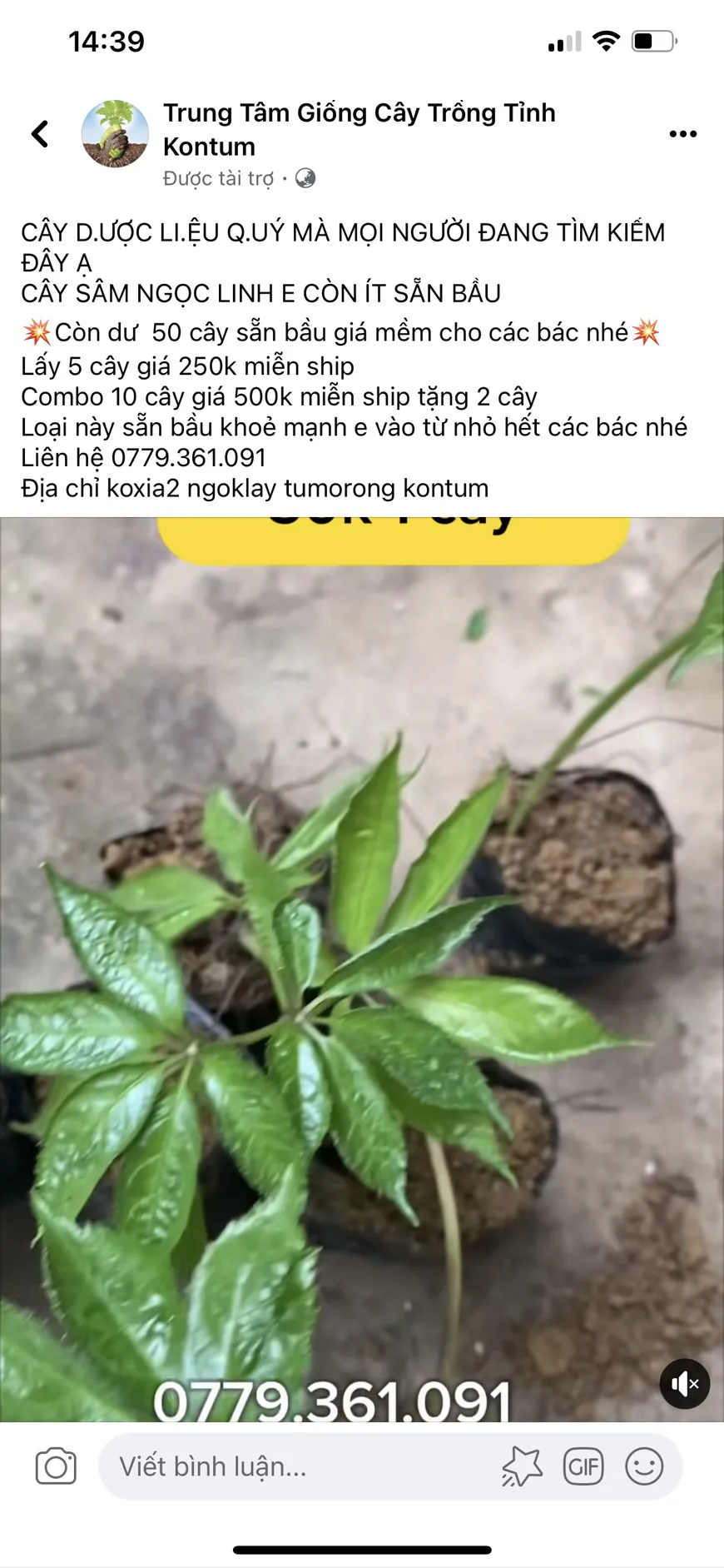
Task: Unmute the video sound
Action: pyautogui.click(x=684, y=1384)
